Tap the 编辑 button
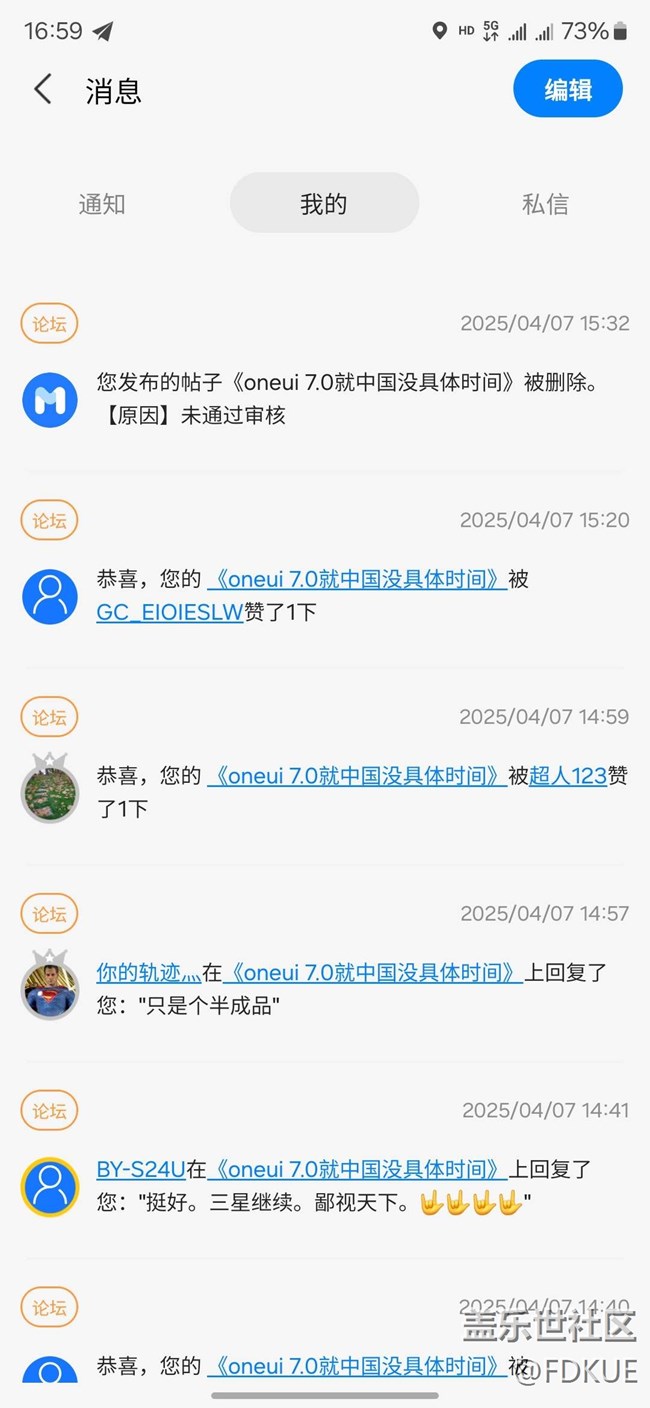 click(568, 90)
